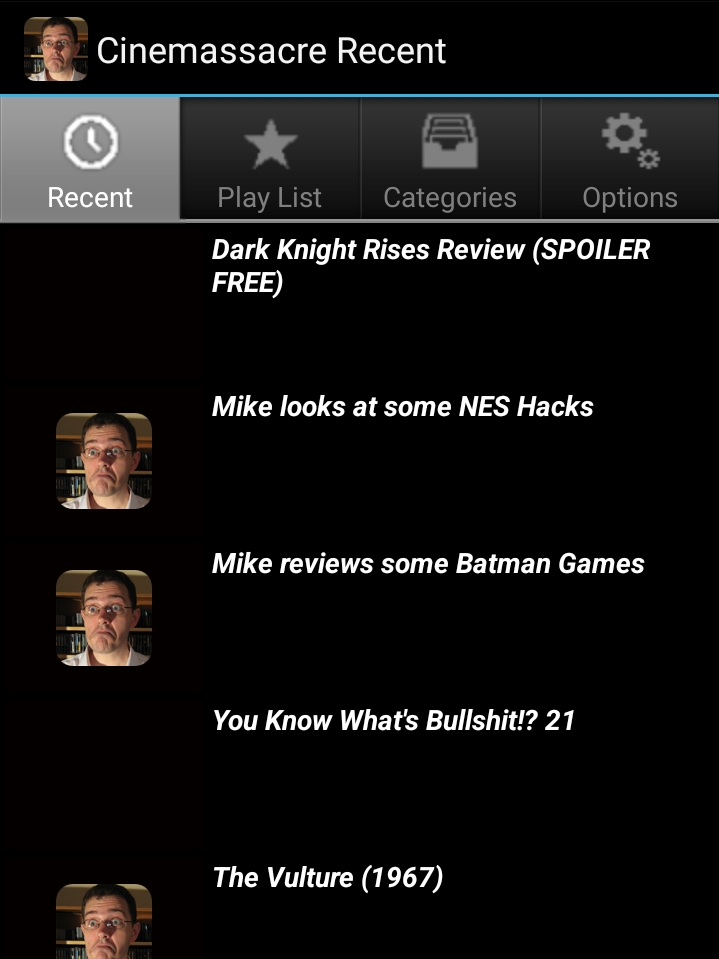Switch to the Recent tab

[x=90, y=160]
